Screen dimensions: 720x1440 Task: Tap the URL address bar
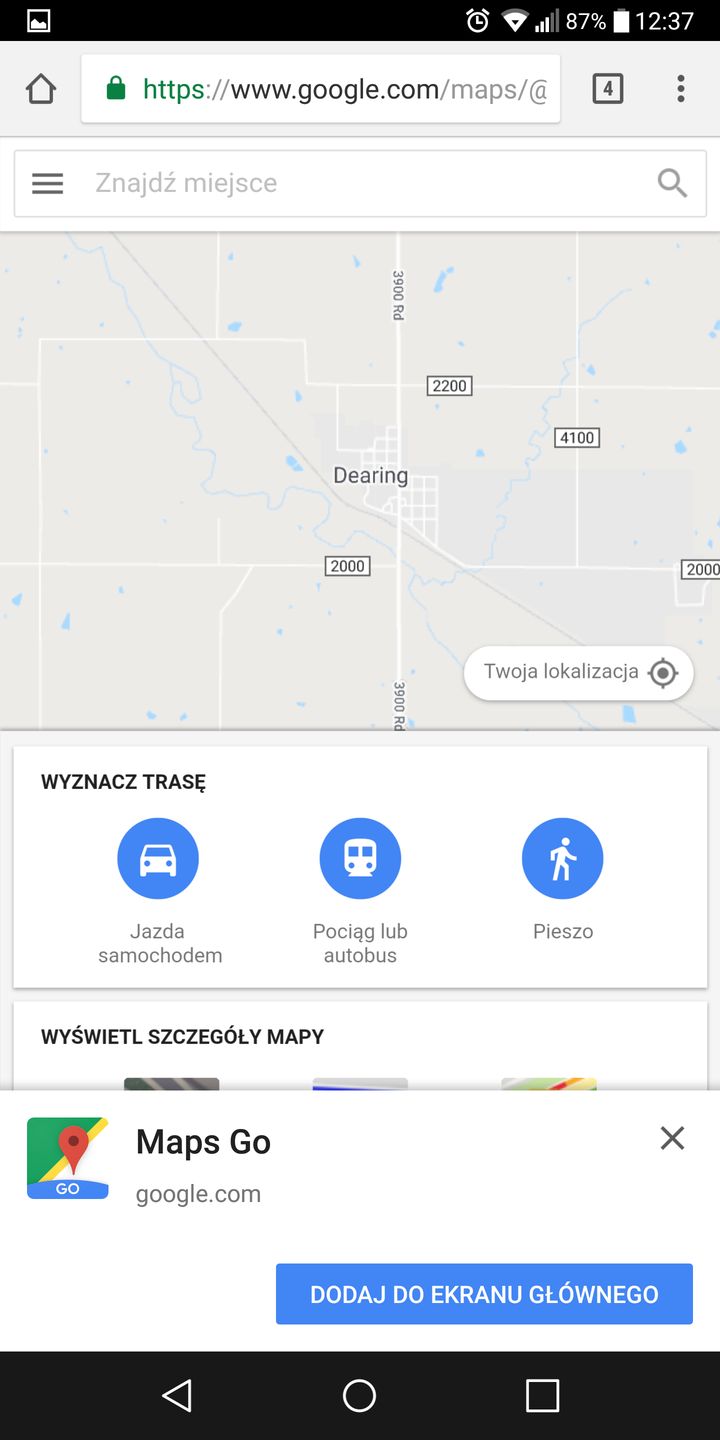point(330,89)
